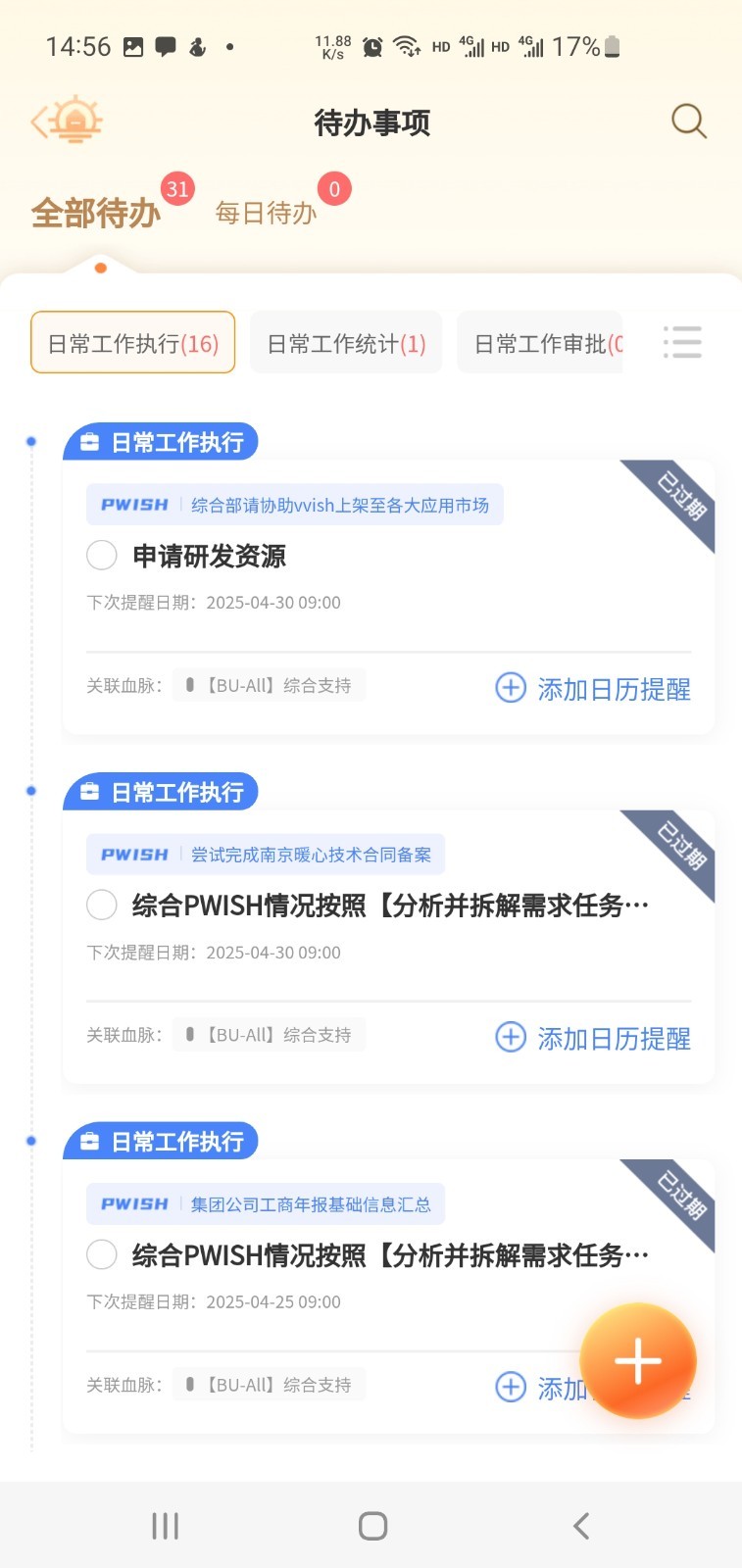Switch to 每日待办 tab
Screen dimensions: 742x1568
pyautogui.click(x=265, y=212)
